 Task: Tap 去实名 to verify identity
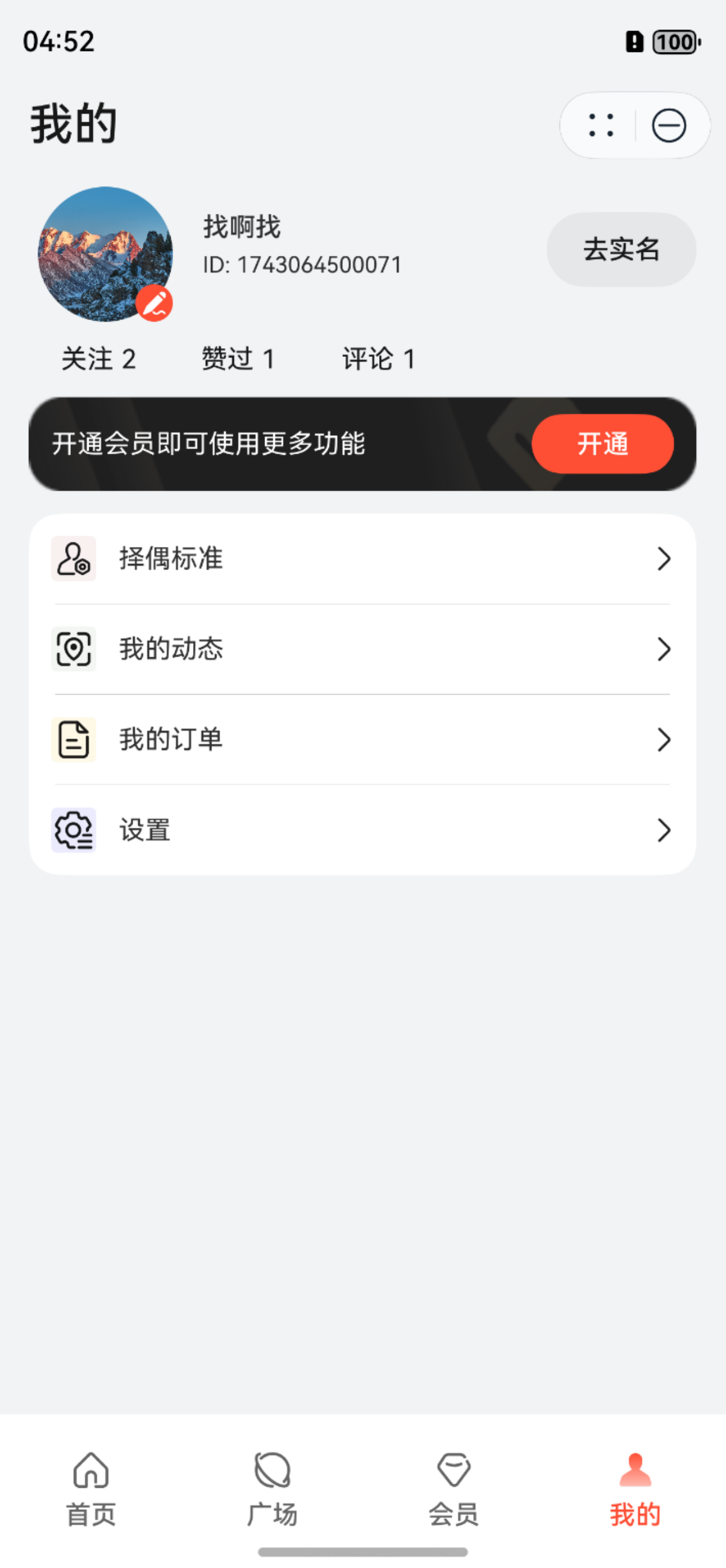click(621, 249)
